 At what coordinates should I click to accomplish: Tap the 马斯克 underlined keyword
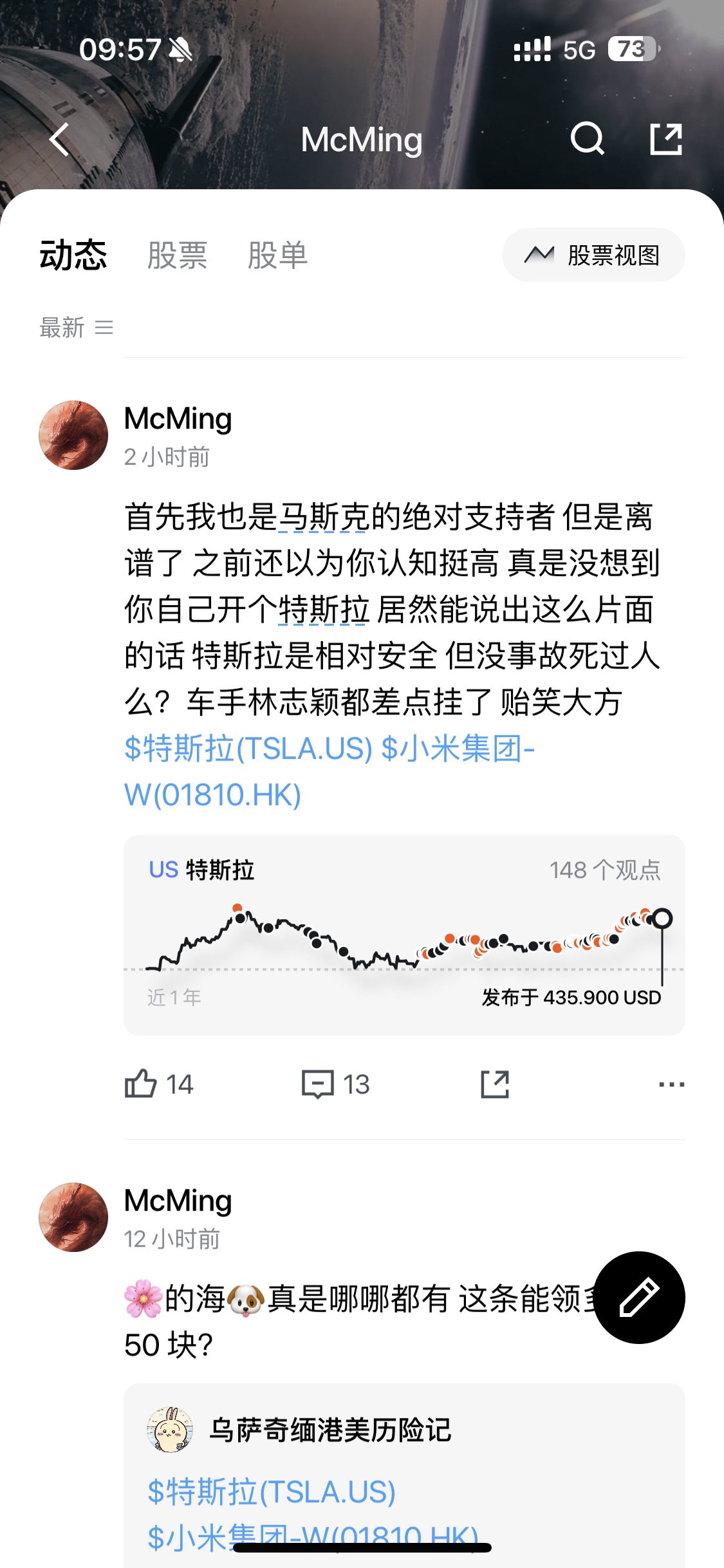click(x=323, y=517)
